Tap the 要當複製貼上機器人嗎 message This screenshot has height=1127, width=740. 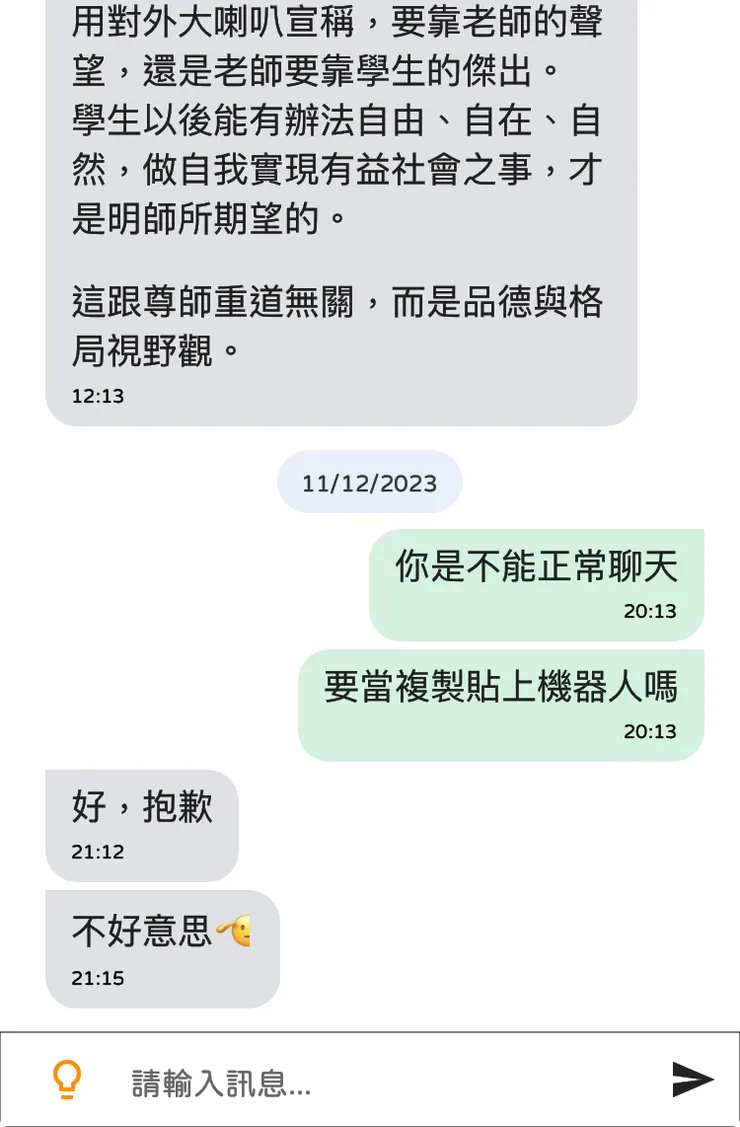[x=499, y=689]
